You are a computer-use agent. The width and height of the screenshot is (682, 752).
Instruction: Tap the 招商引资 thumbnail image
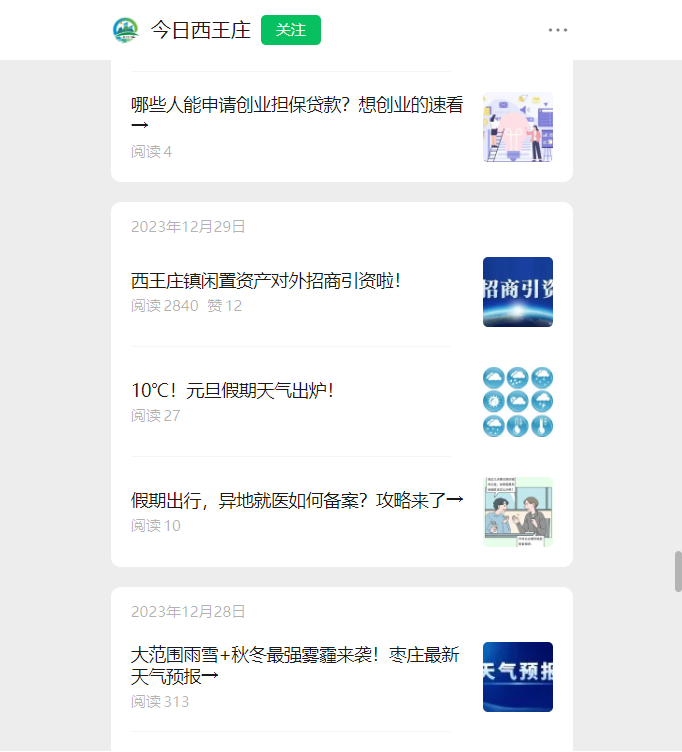[517, 292]
